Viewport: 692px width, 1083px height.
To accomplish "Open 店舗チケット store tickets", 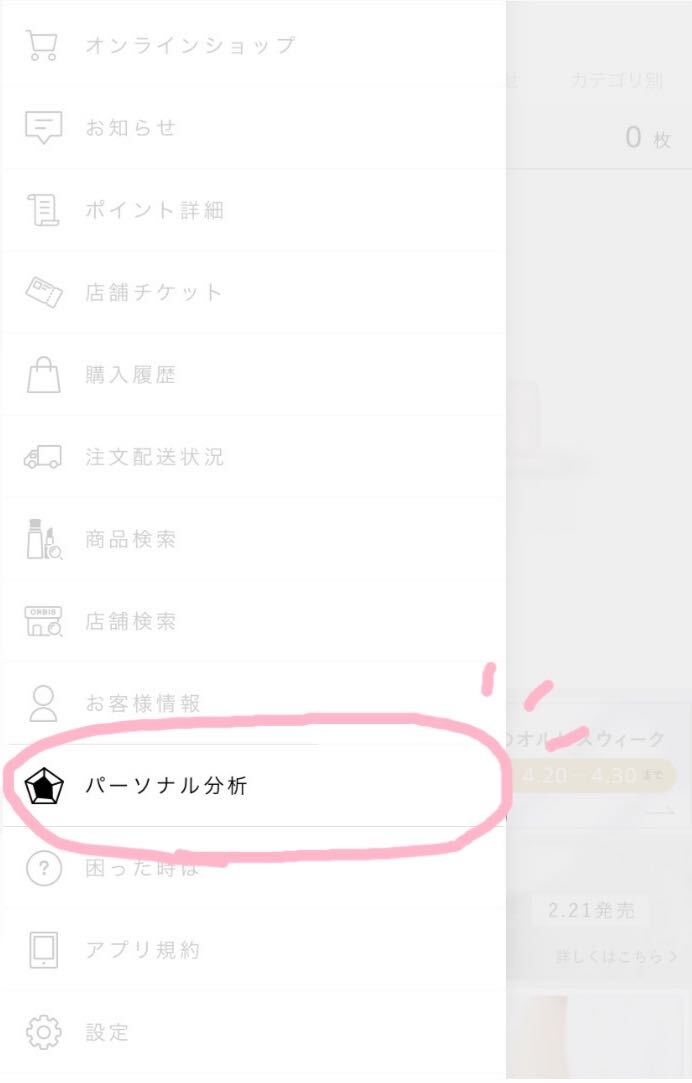I will [154, 292].
